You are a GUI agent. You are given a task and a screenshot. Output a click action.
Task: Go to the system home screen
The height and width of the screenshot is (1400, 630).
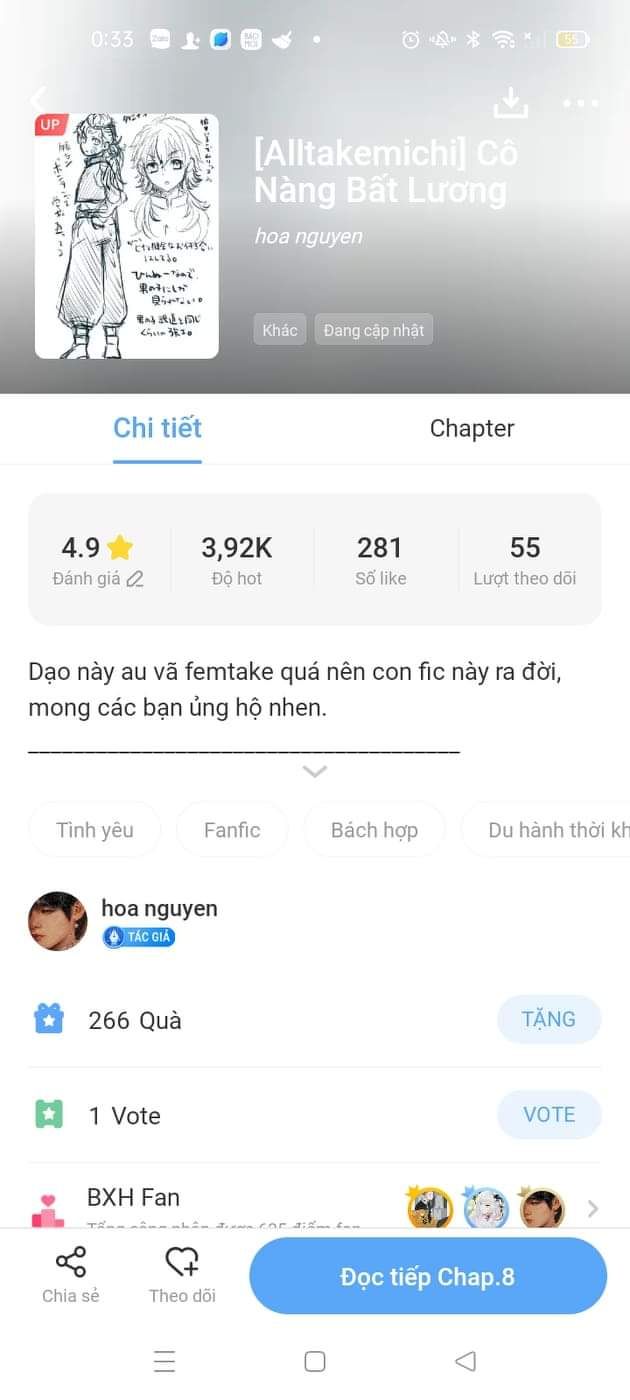point(315,1361)
